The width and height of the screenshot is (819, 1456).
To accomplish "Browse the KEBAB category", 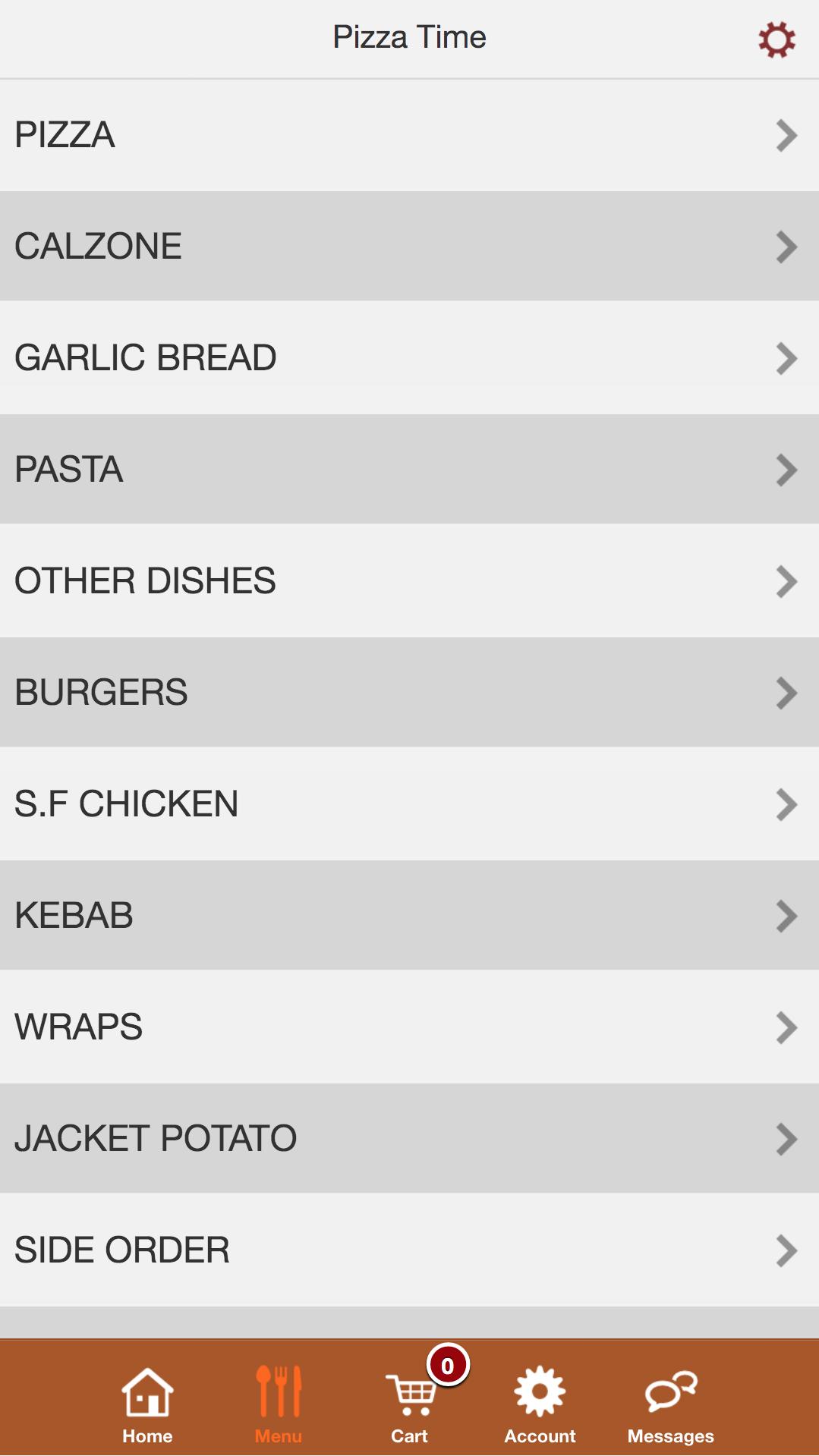I will 409,916.
